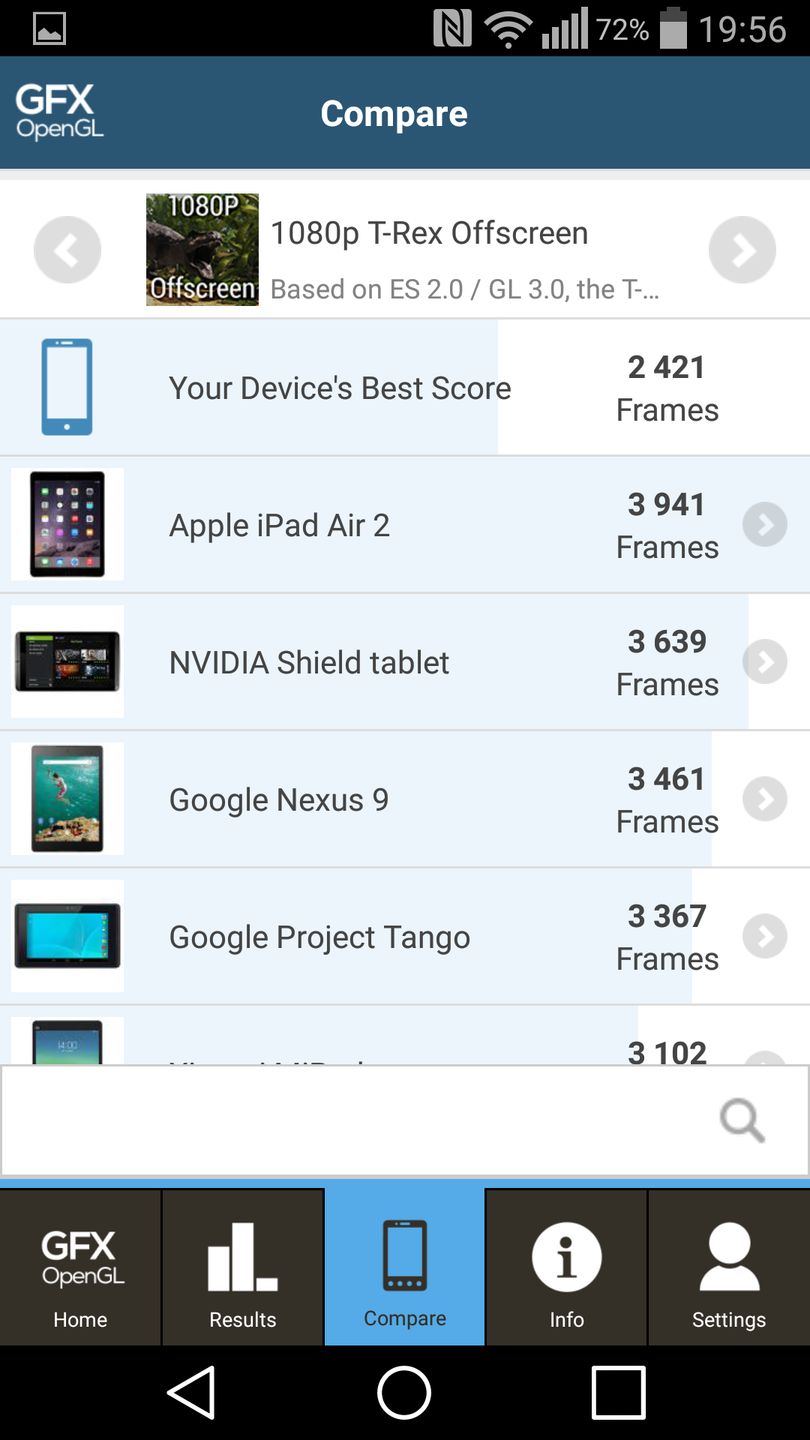Tap the magnifier search icon
Screen dimensions: 810x1440
742,1120
